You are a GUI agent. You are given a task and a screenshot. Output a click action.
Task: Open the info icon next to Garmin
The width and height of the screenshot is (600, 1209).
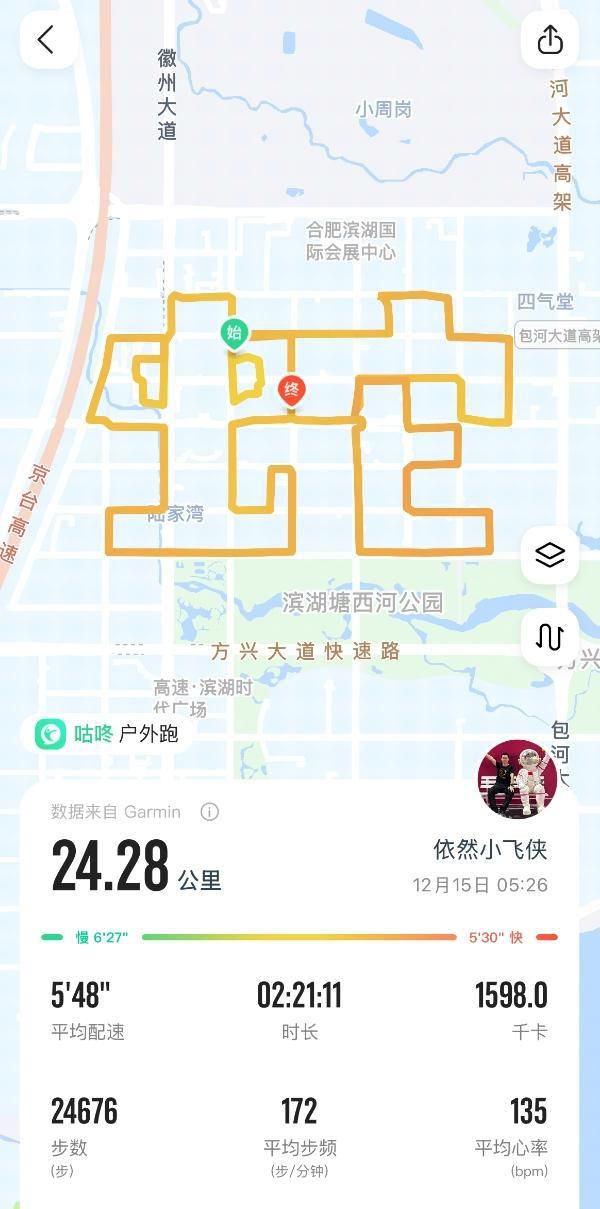point(209,812)
